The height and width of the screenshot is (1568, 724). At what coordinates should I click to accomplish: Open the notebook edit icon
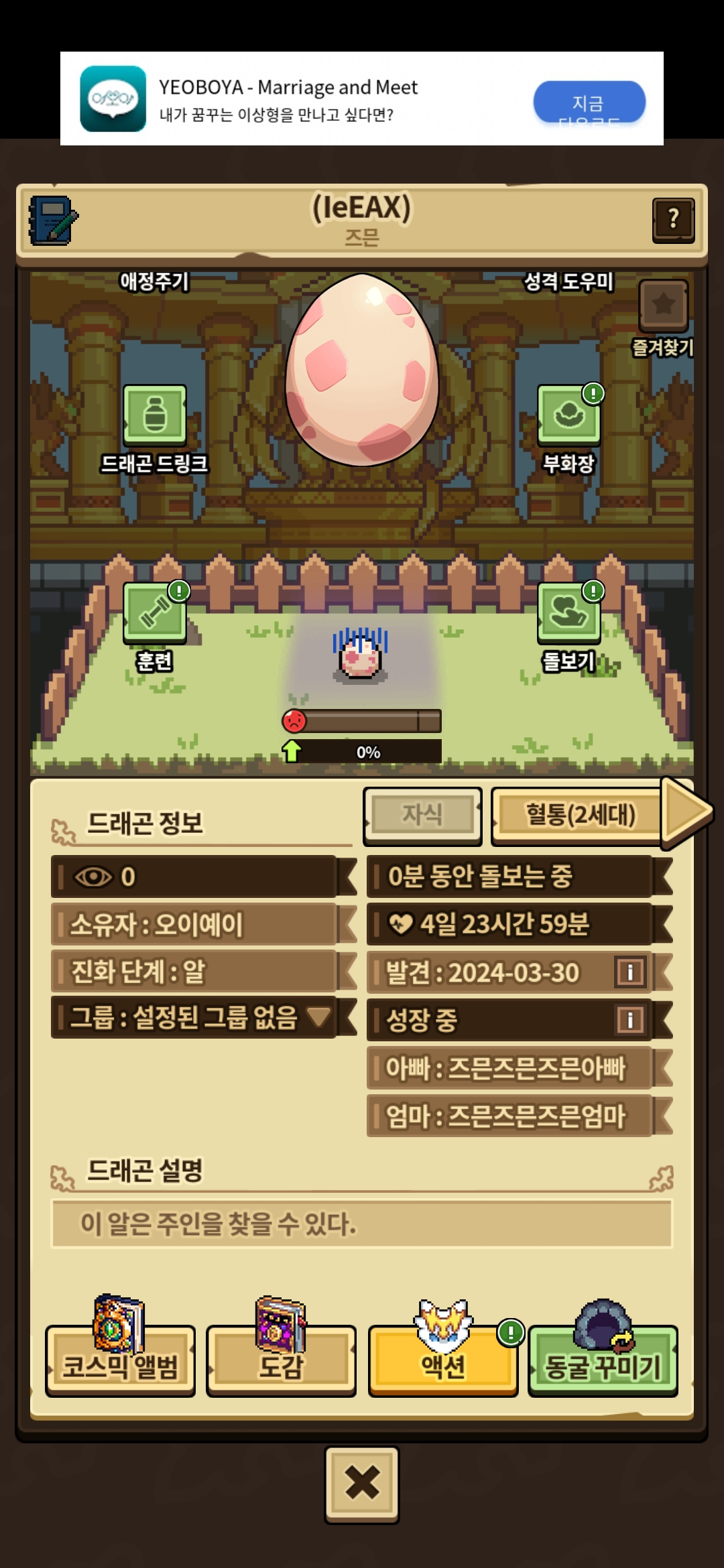point(53,220)
